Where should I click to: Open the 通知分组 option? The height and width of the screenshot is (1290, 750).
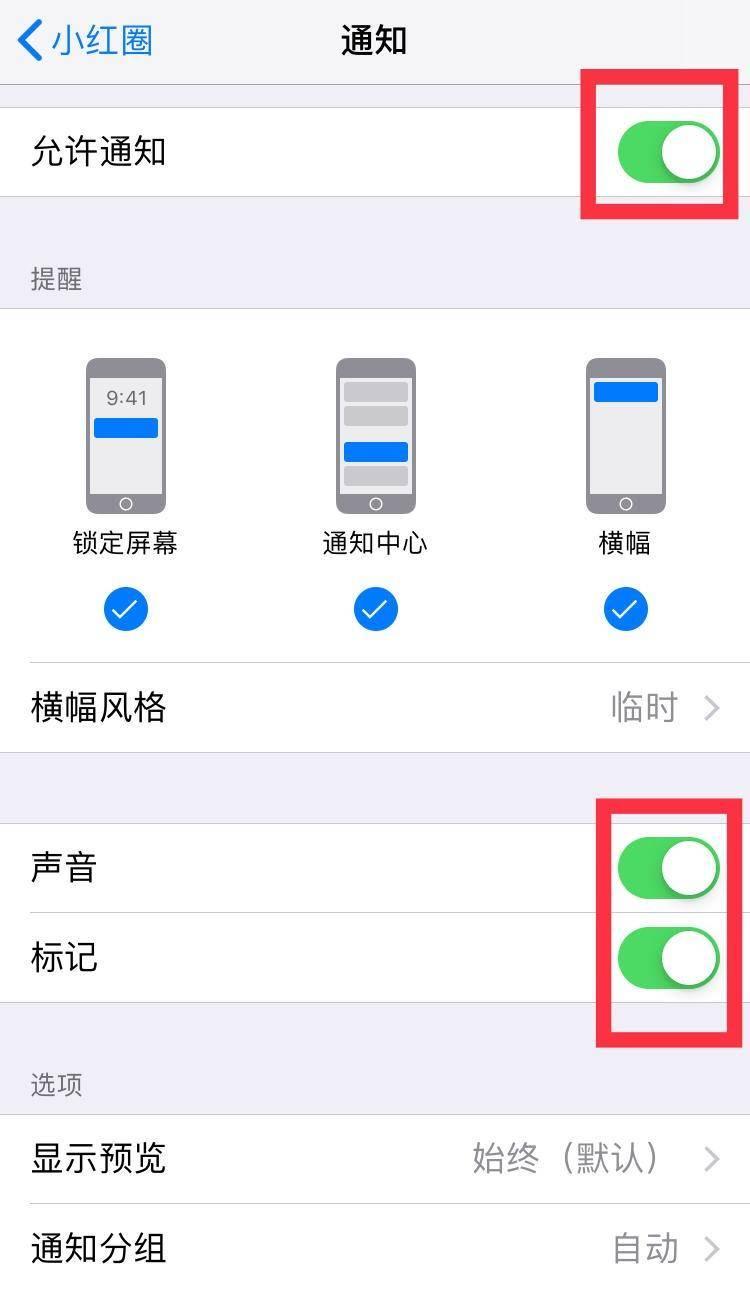(x=375, y=1249)
